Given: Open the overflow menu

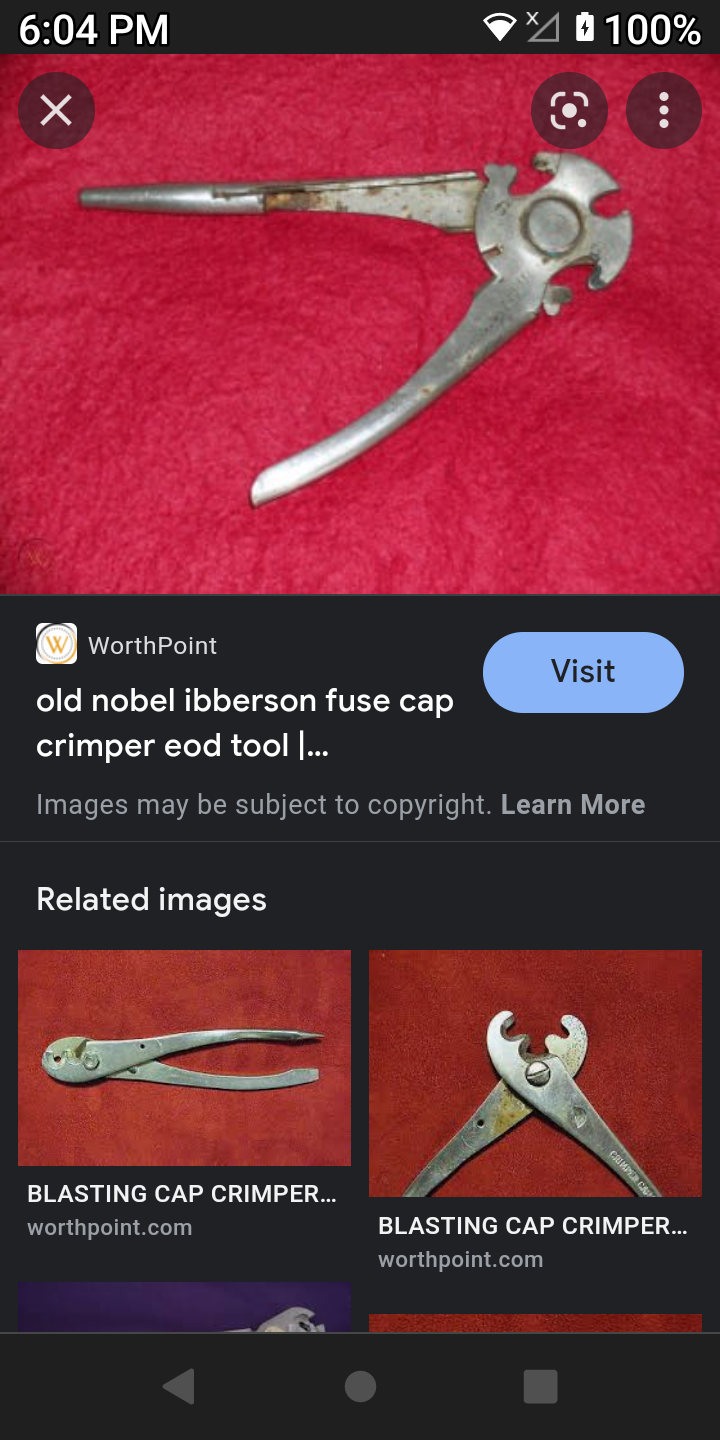Looking at the screenshot, I should 664,111.
